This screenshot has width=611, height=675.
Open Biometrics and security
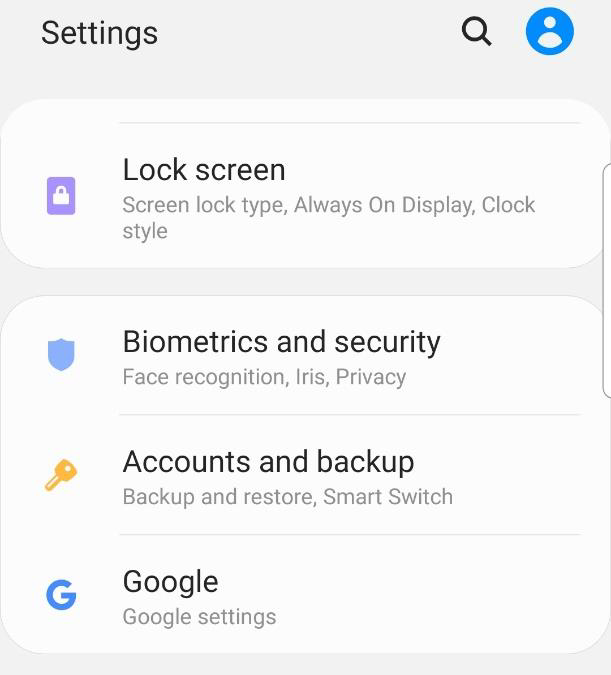pos(300,356)
